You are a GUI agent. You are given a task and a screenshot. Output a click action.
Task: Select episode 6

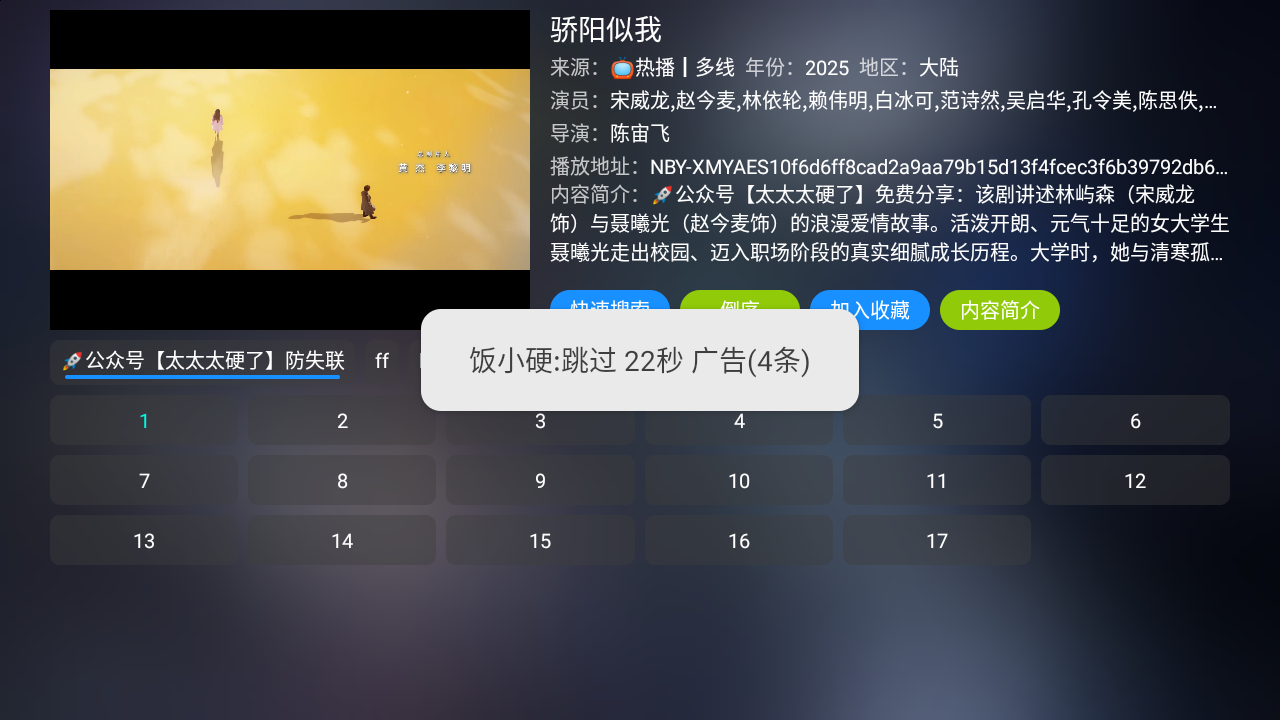(x=1135, y=421)
